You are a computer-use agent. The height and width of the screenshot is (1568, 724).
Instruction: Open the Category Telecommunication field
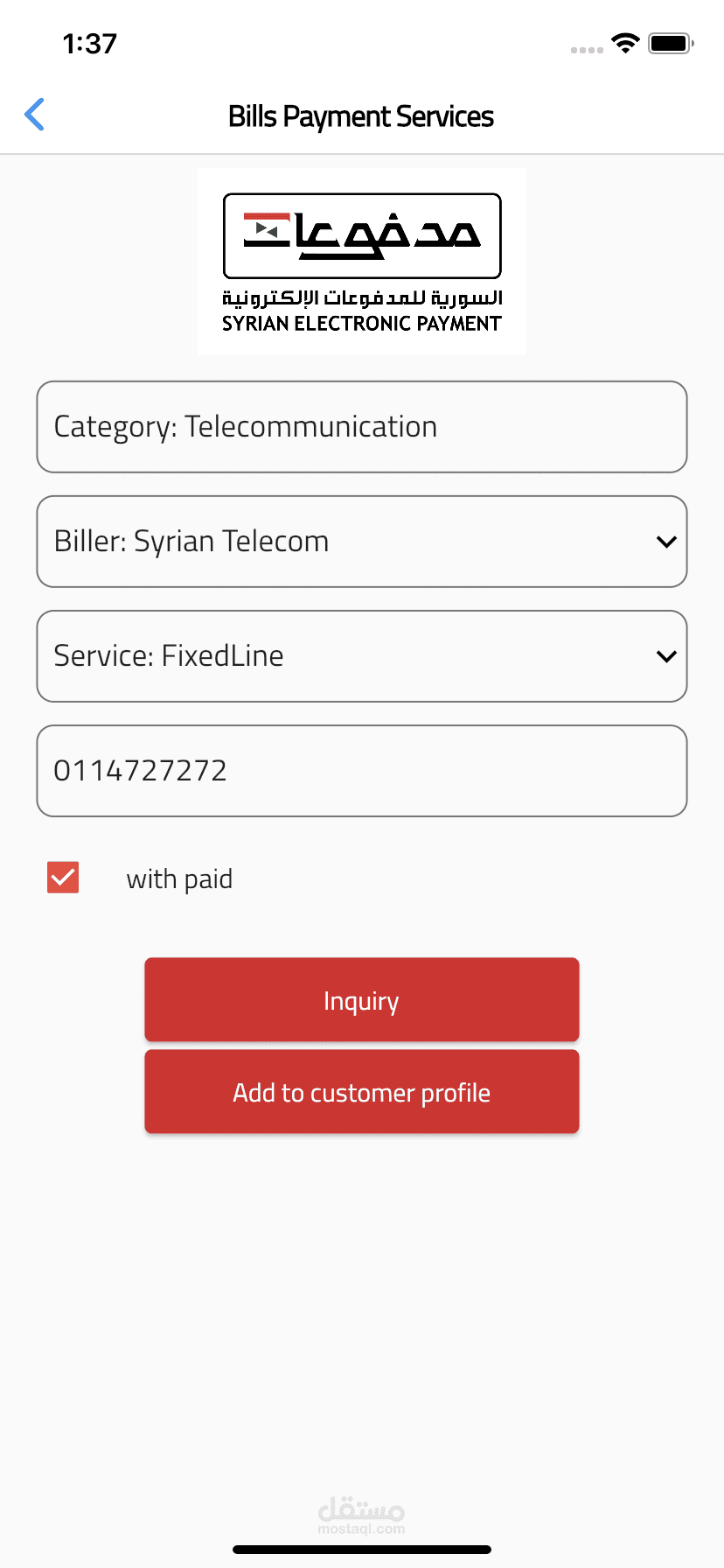pos(361,427)
